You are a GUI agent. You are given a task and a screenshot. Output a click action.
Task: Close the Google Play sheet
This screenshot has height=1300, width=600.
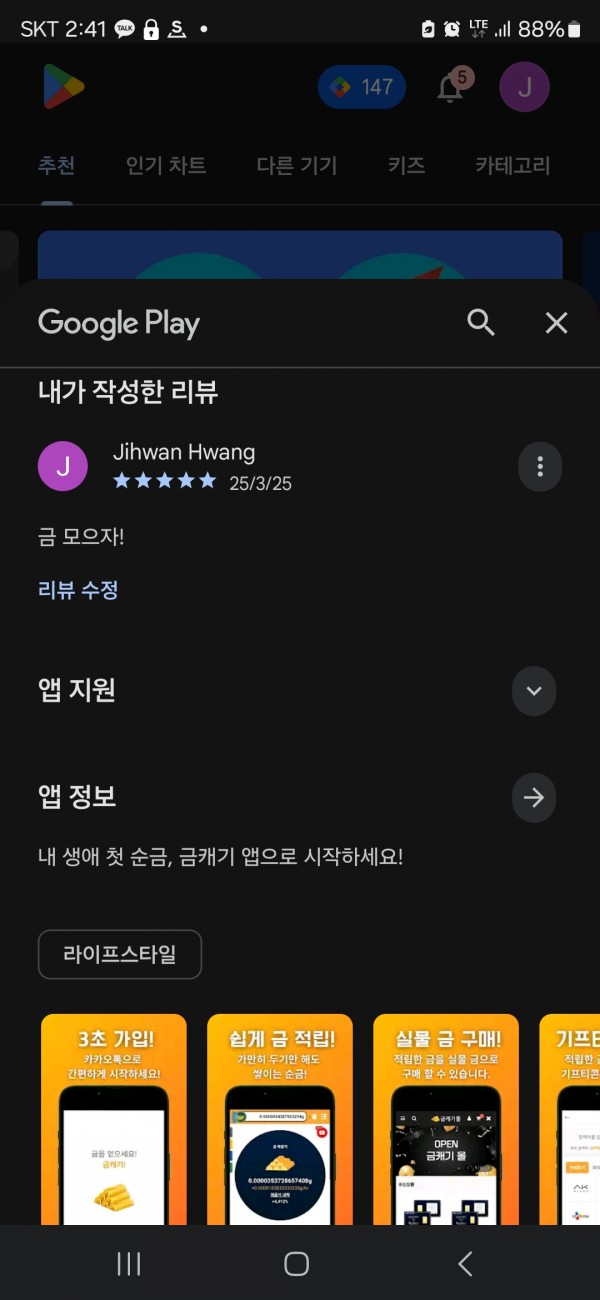pos(556,322)
